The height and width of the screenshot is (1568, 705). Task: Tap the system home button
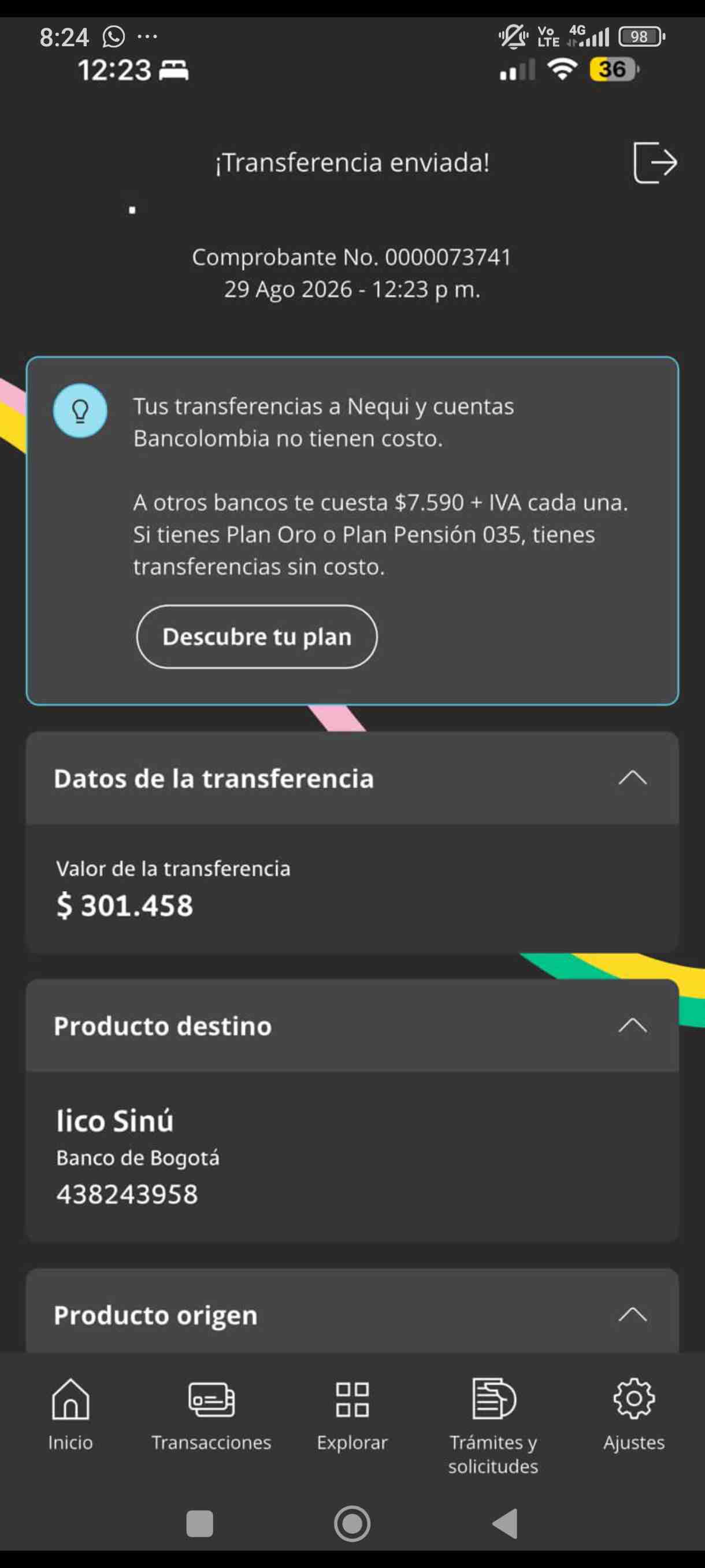[352, 1523]
